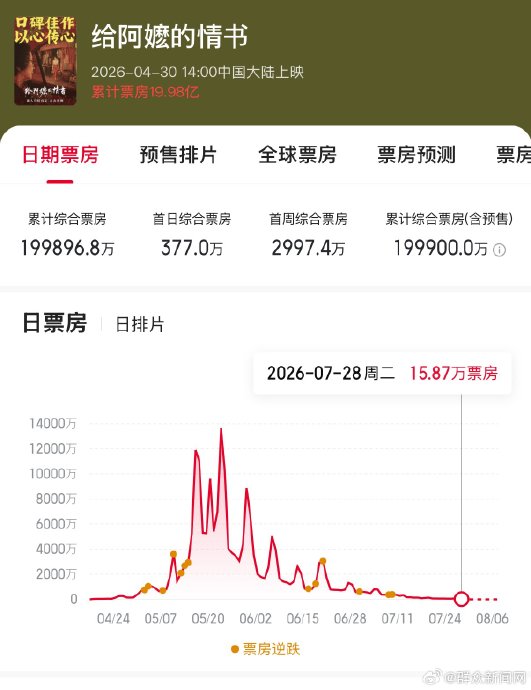The height and width of the screenshot is (690, 531).
Task: Select the 日期票房 tab
Action: point(60,155)
